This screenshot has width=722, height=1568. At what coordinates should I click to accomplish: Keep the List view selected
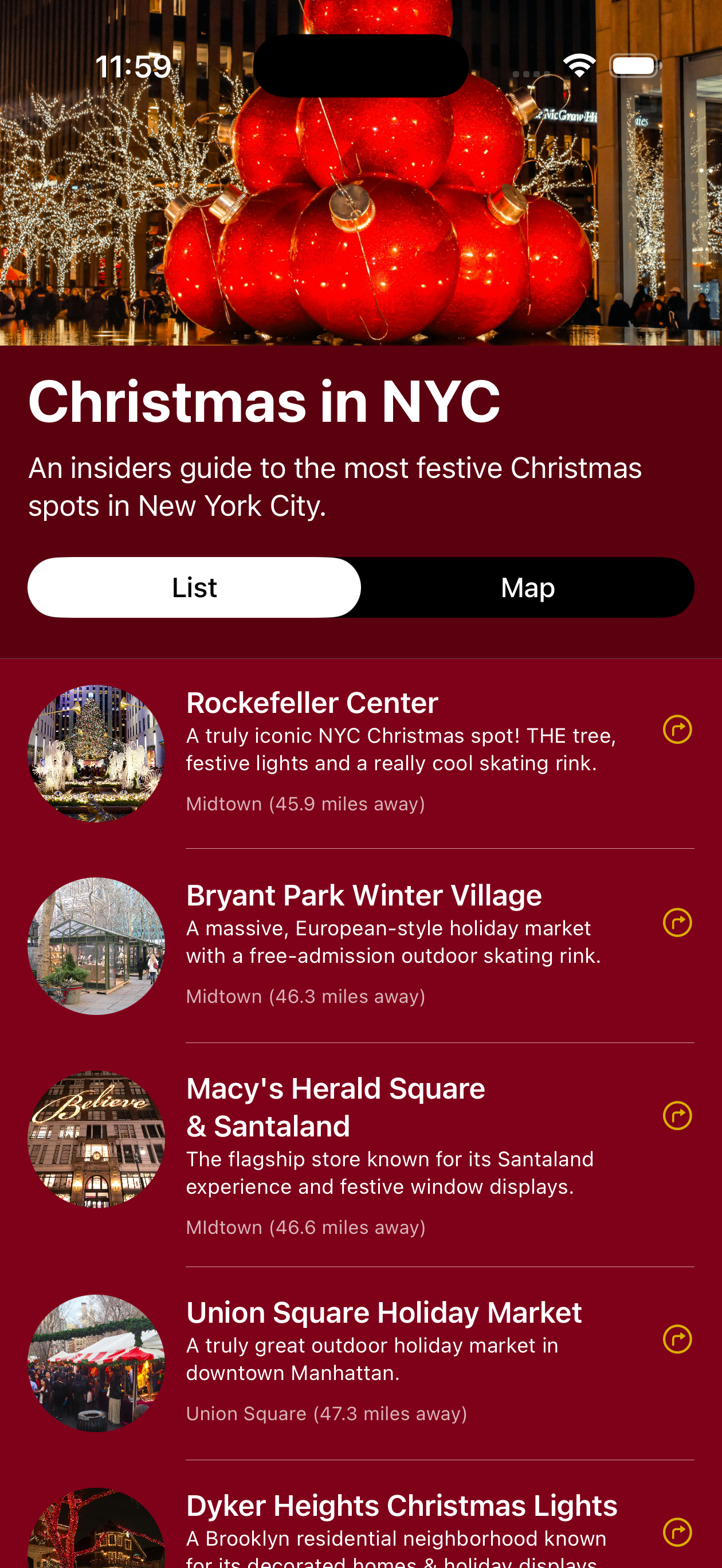[195, 587]
